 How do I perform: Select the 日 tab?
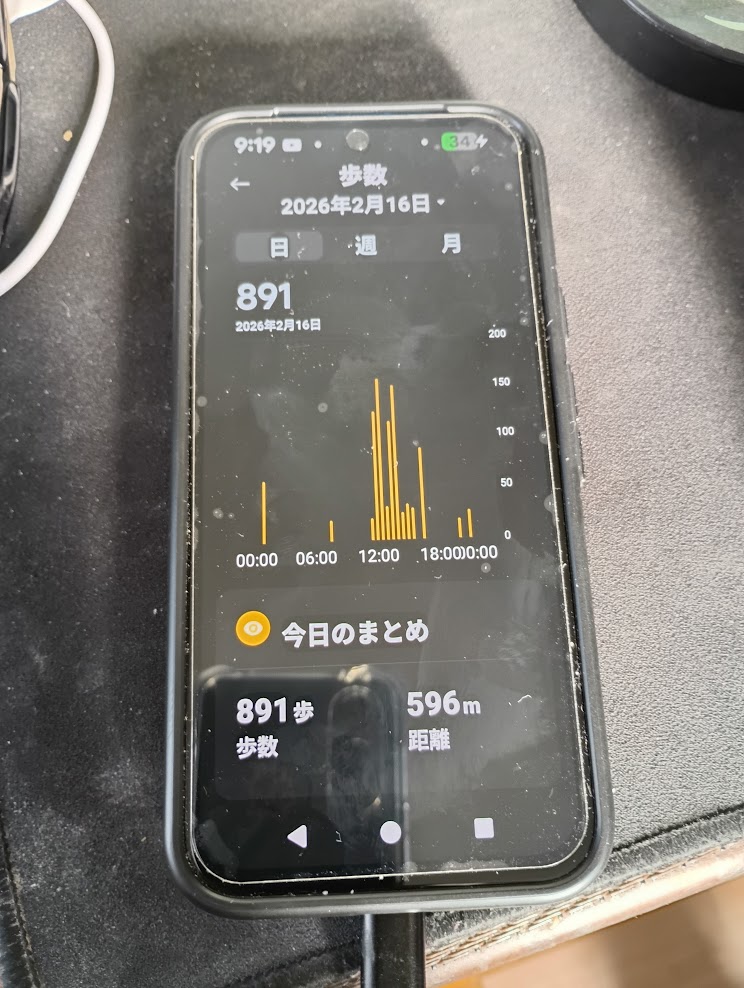(x=279, y=247)
